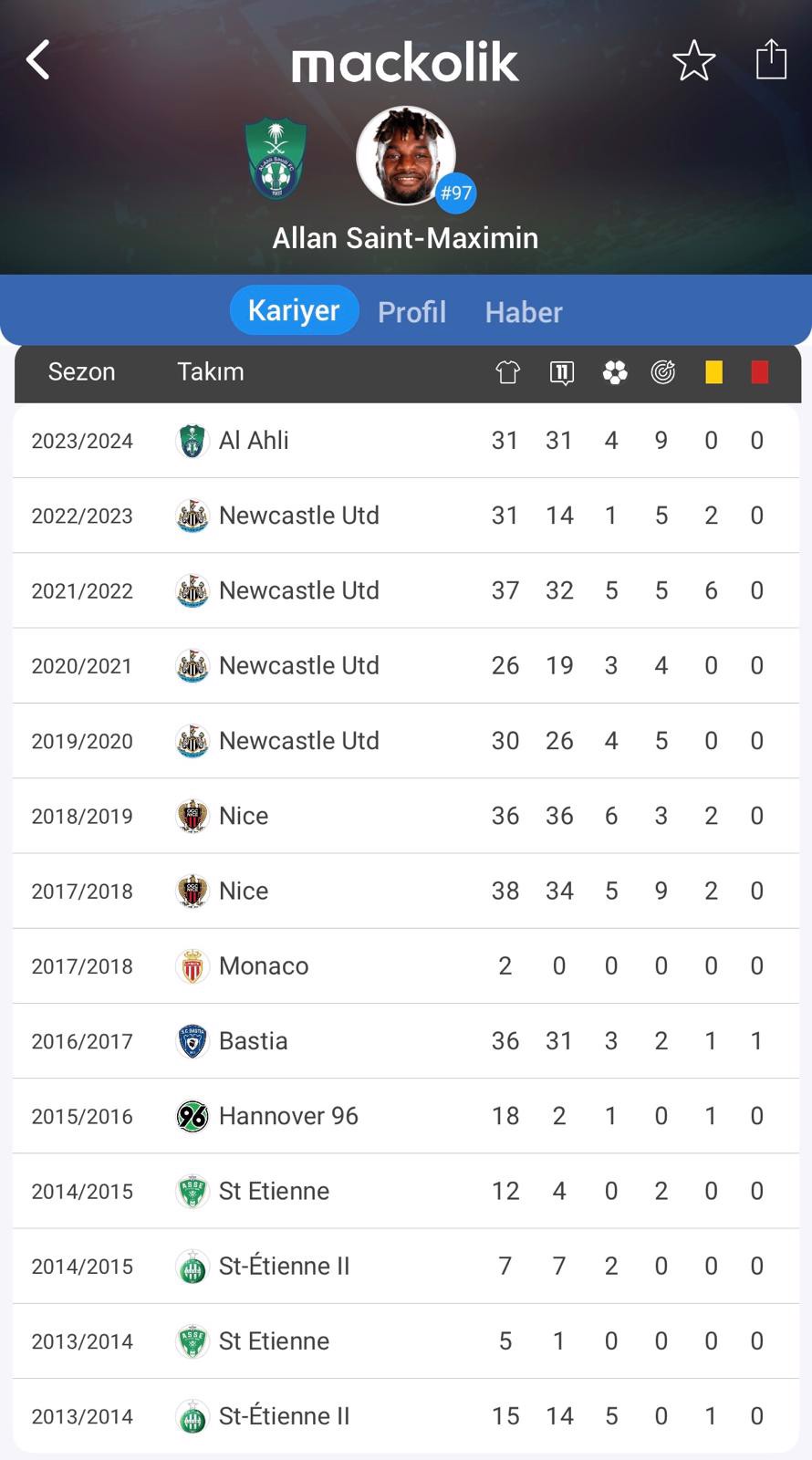Viewport: 812px width, 1460px height.
Task: Open the 2018/2019 Nice season row
Action: (x=406, y=816)
